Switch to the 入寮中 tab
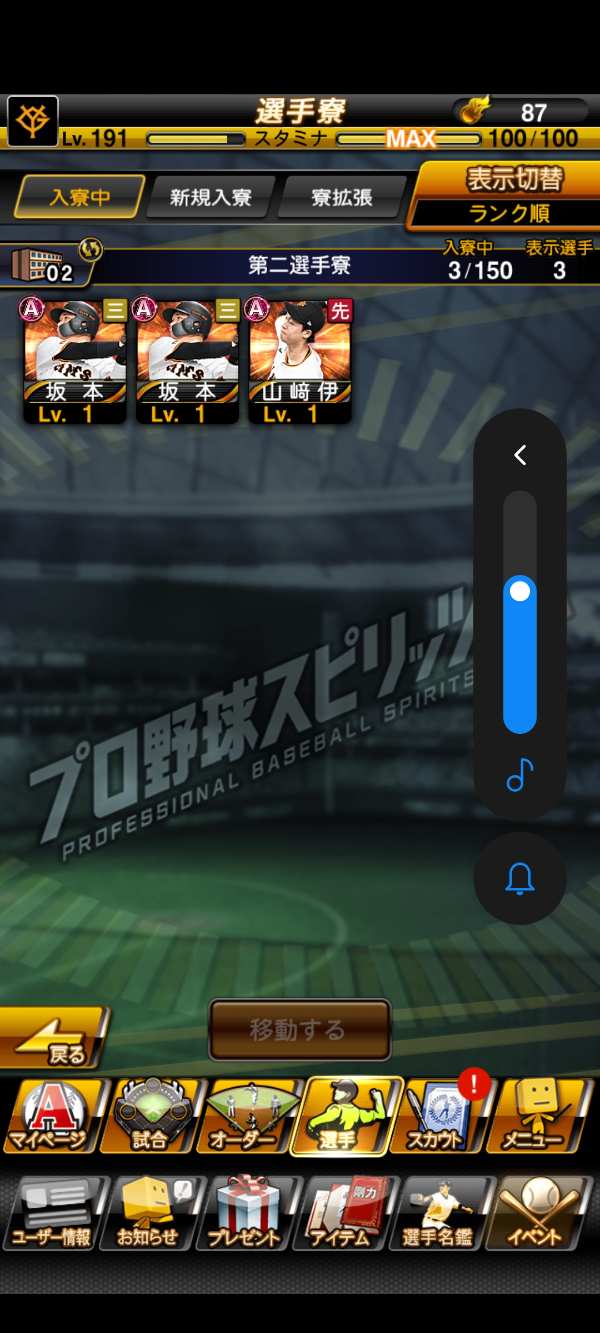The width and height of the screenshot is (600, 1333). pyautogui.click(x=80, y=197)
